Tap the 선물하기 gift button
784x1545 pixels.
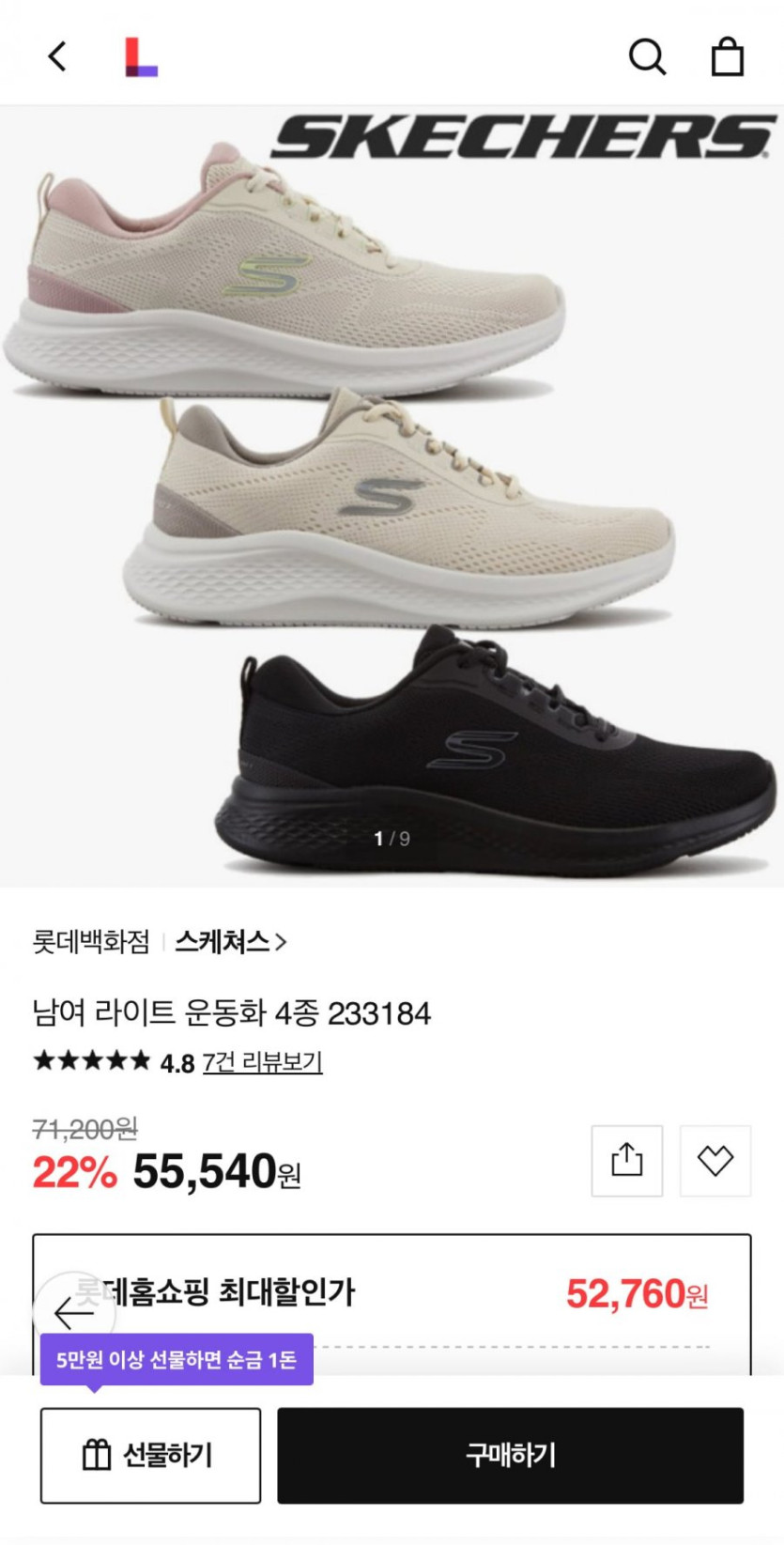coord(150,1455)
